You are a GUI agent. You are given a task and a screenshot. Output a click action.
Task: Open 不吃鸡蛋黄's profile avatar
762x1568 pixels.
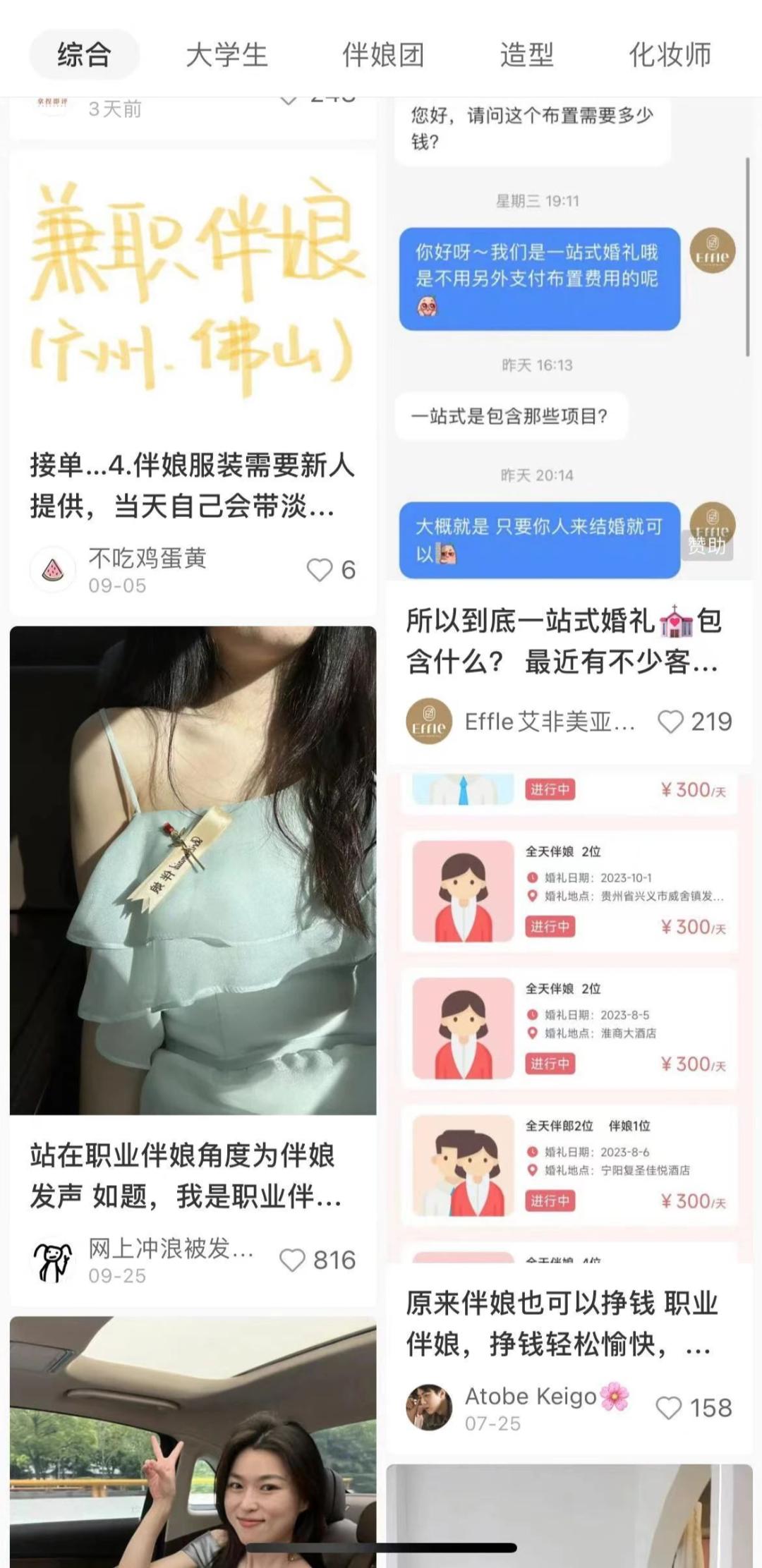click(53, 570)
